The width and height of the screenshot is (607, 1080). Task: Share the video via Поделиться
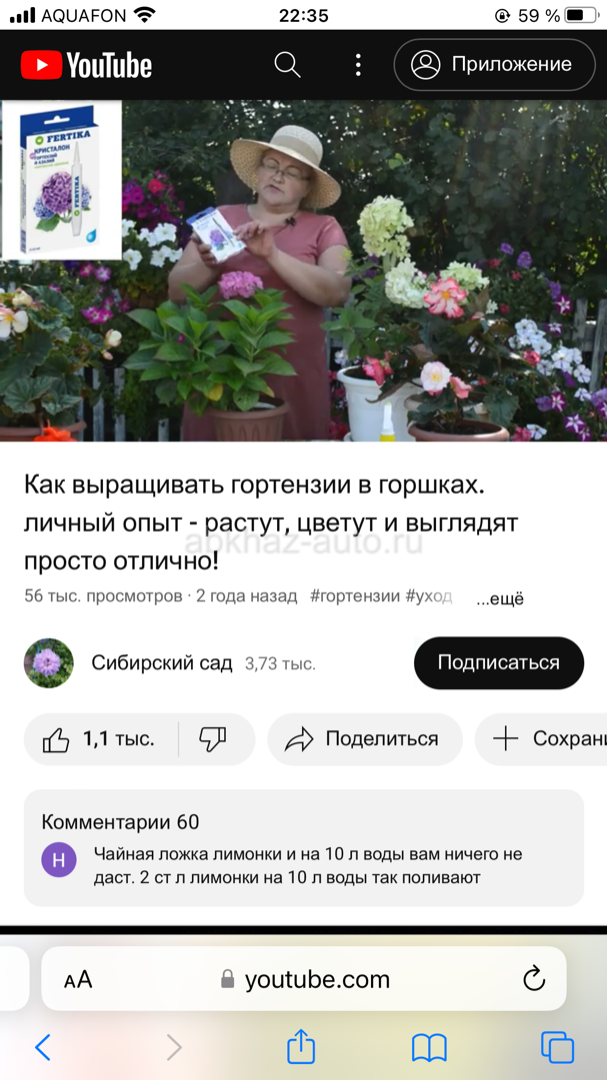coord(364,739)
